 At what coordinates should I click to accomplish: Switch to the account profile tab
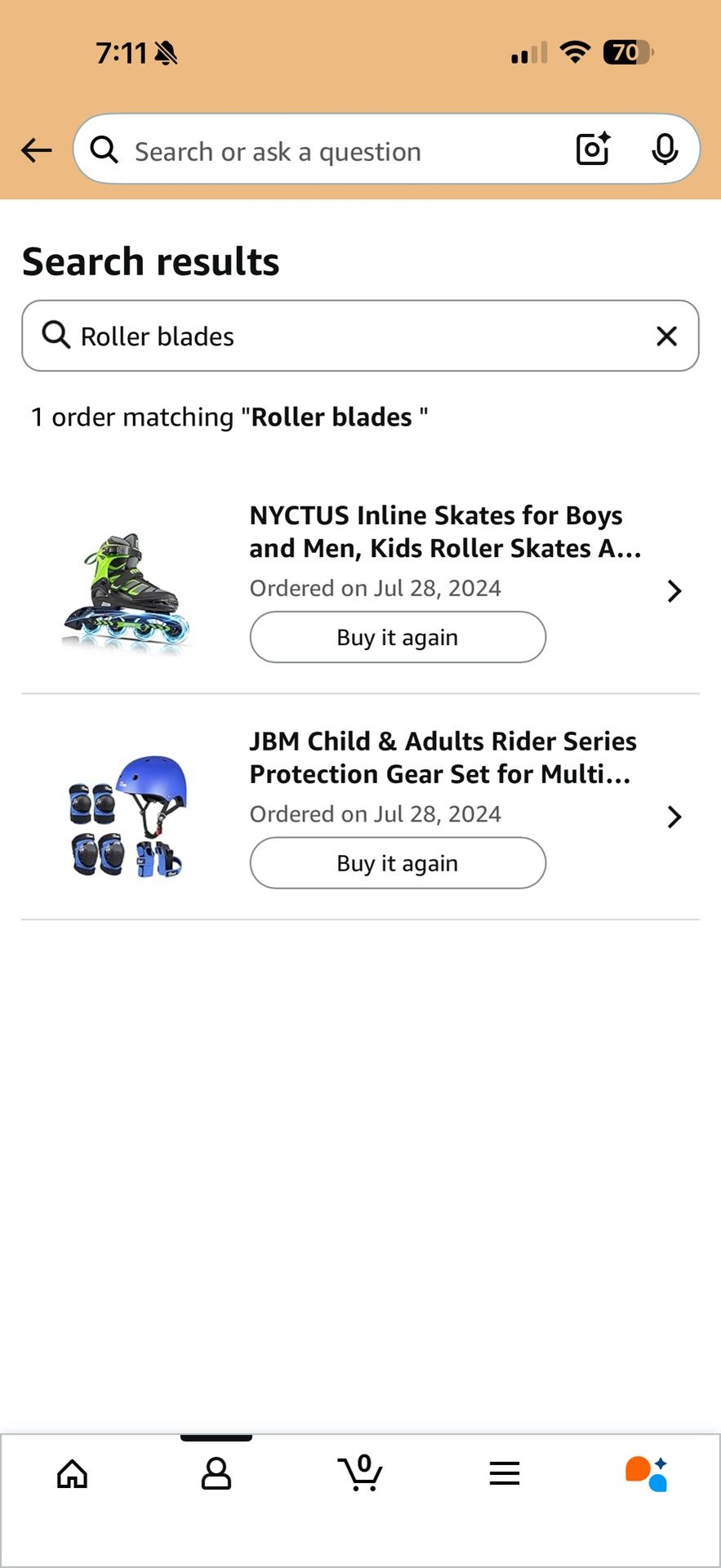coord(216,1474)
